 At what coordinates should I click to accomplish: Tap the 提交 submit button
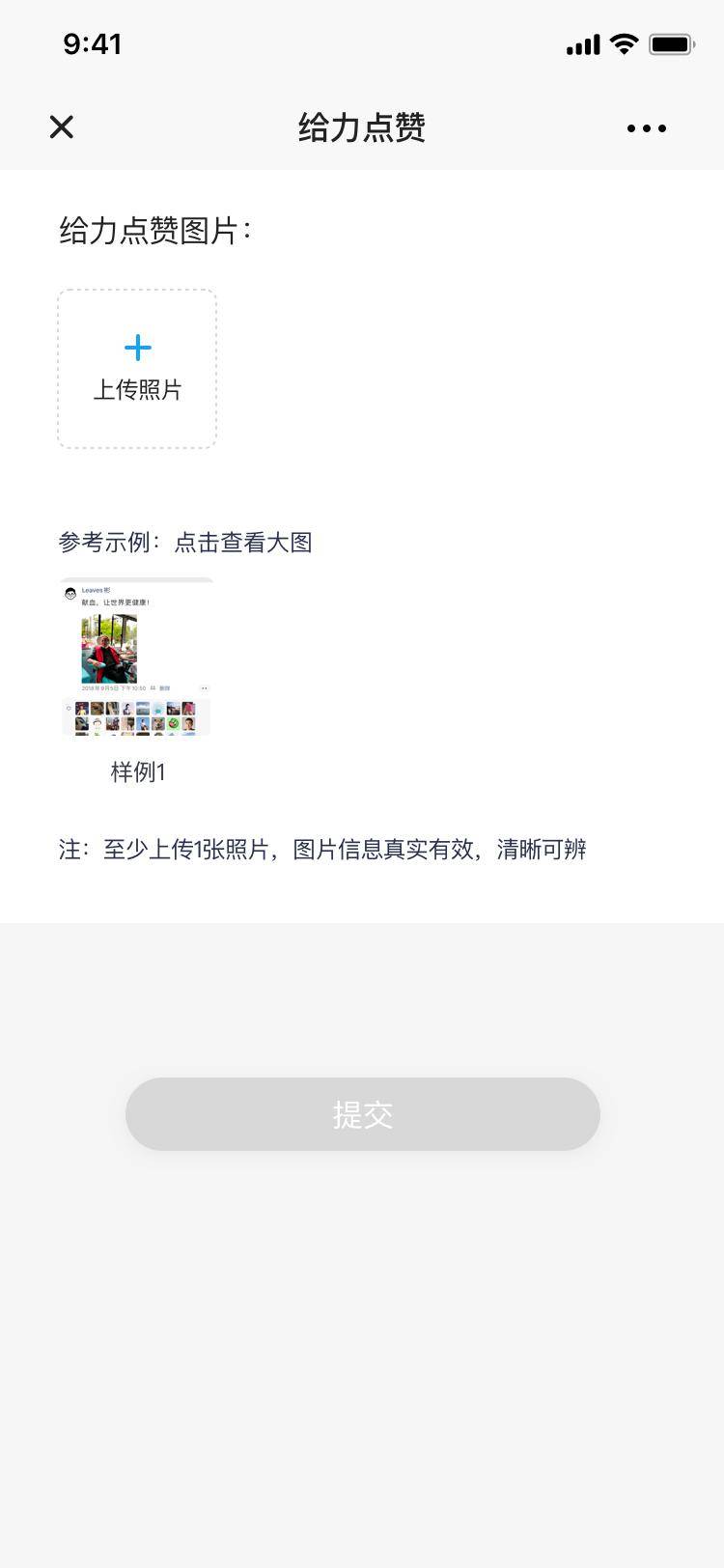363,1114
